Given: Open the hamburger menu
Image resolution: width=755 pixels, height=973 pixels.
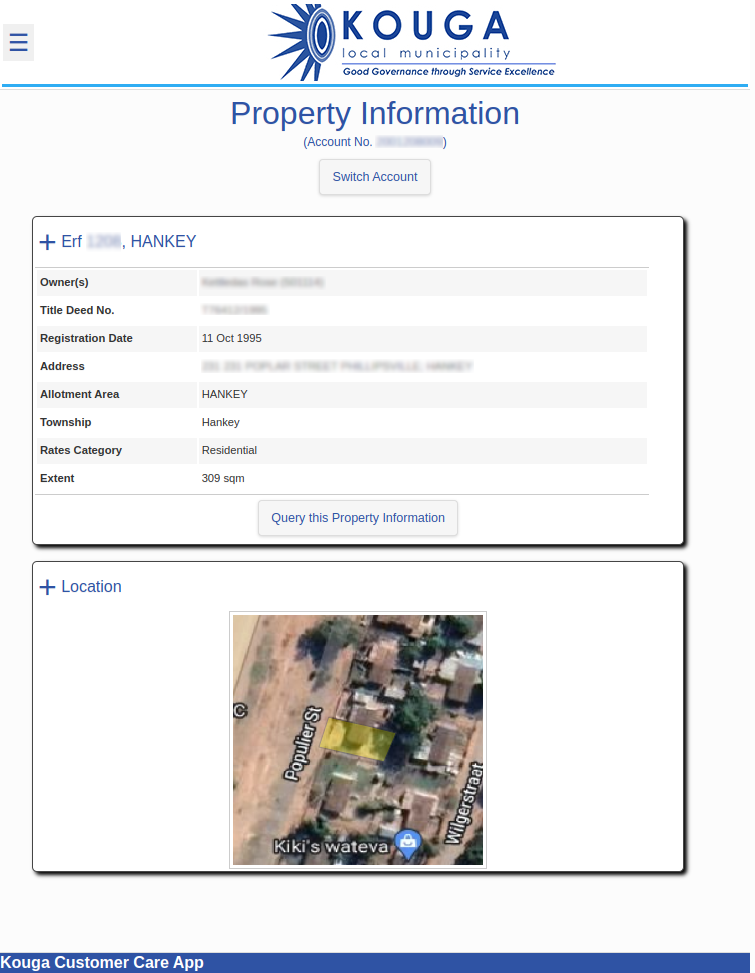Looking at the screenshot, I should tap(18, 42).
